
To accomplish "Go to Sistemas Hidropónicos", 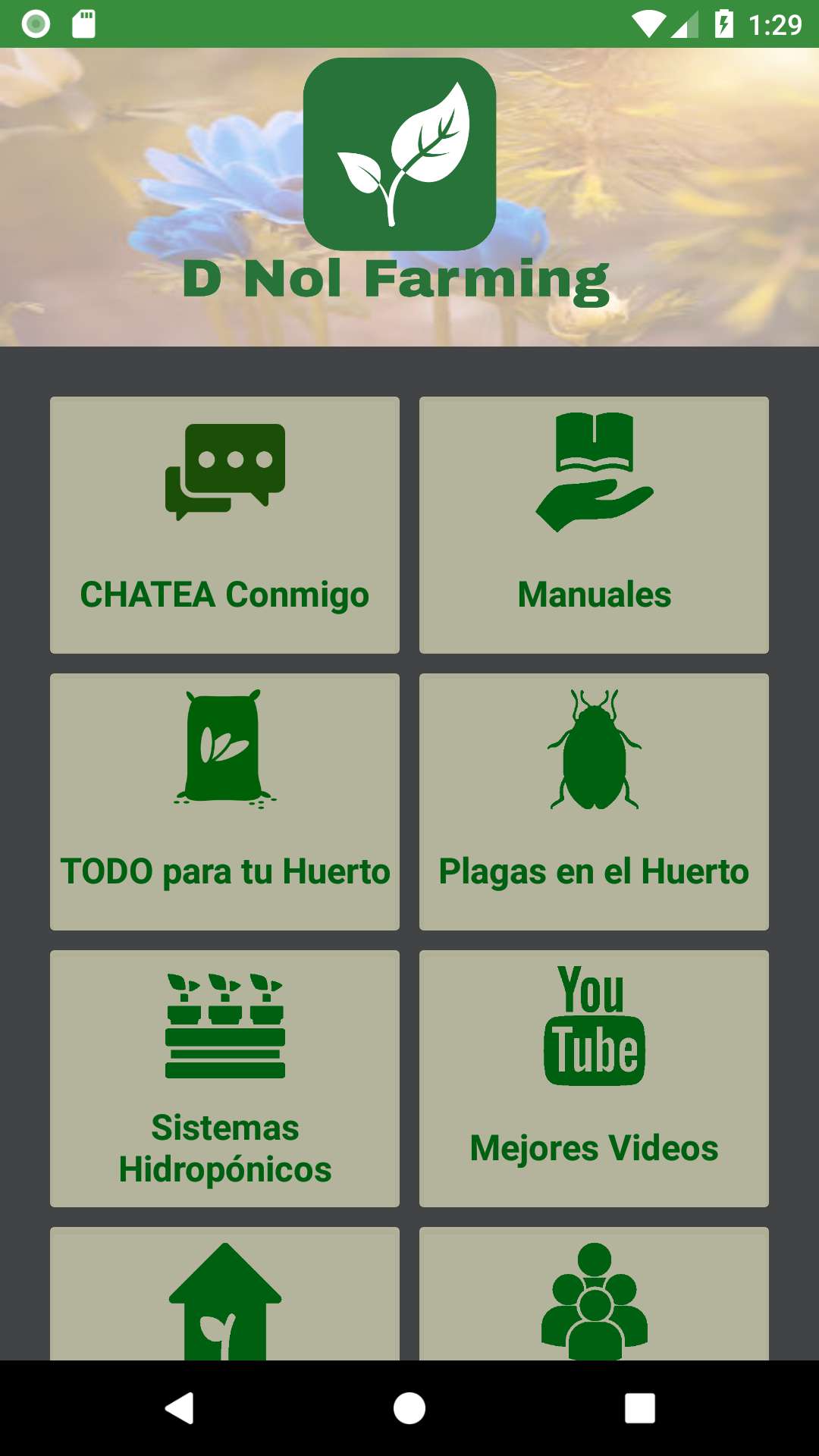I will click(224, 1078).
